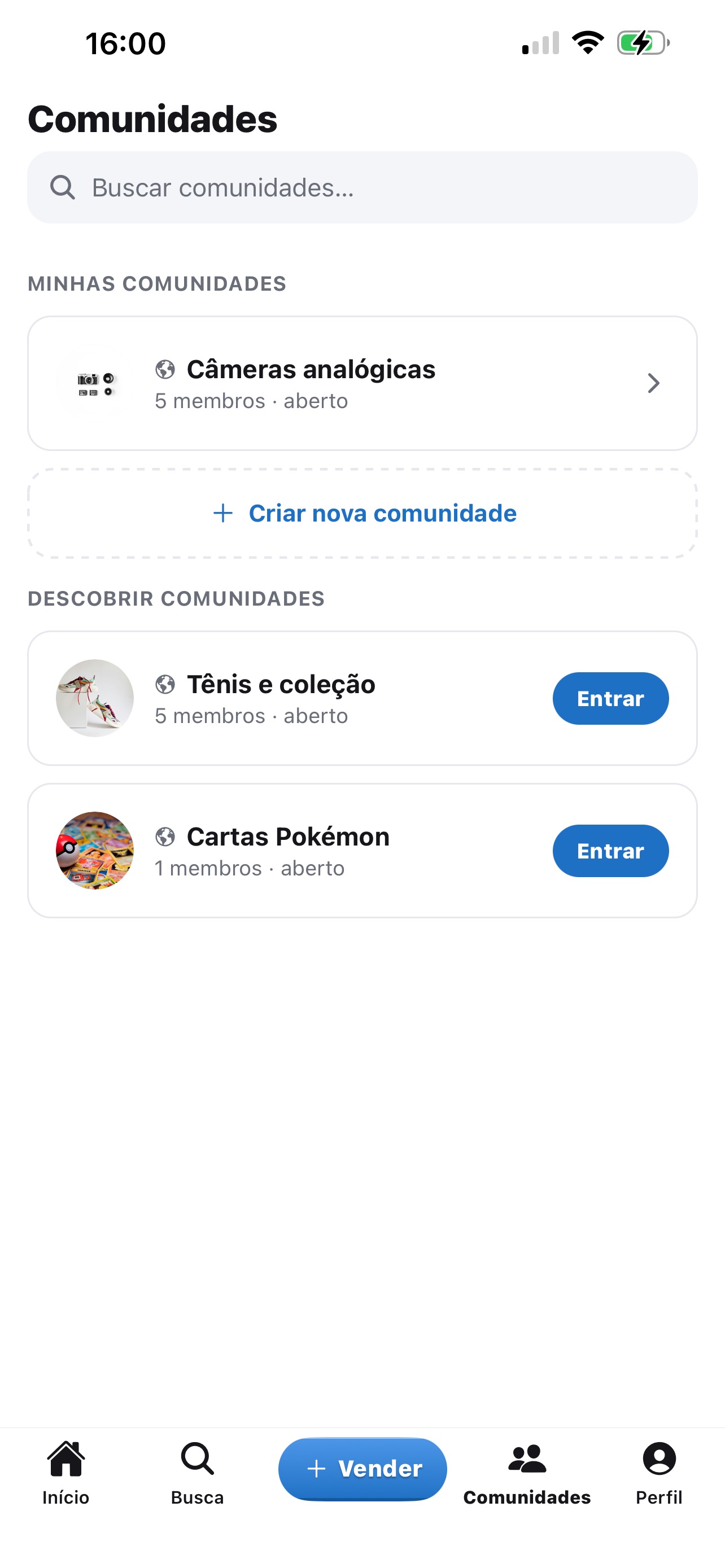The height and width of the screenshot is (1568, 725).
Task: Join the Cartas Pokémon community
Action: tap(610, 851)
